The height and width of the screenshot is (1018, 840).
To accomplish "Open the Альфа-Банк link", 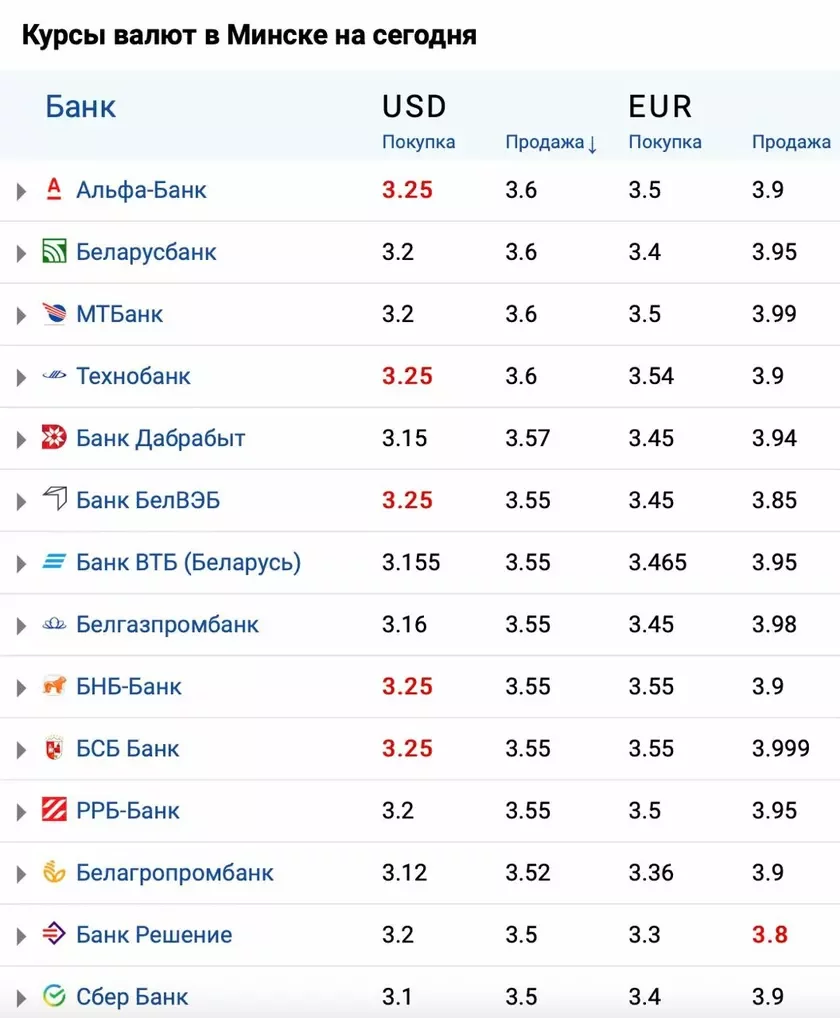I will [141, 190].
